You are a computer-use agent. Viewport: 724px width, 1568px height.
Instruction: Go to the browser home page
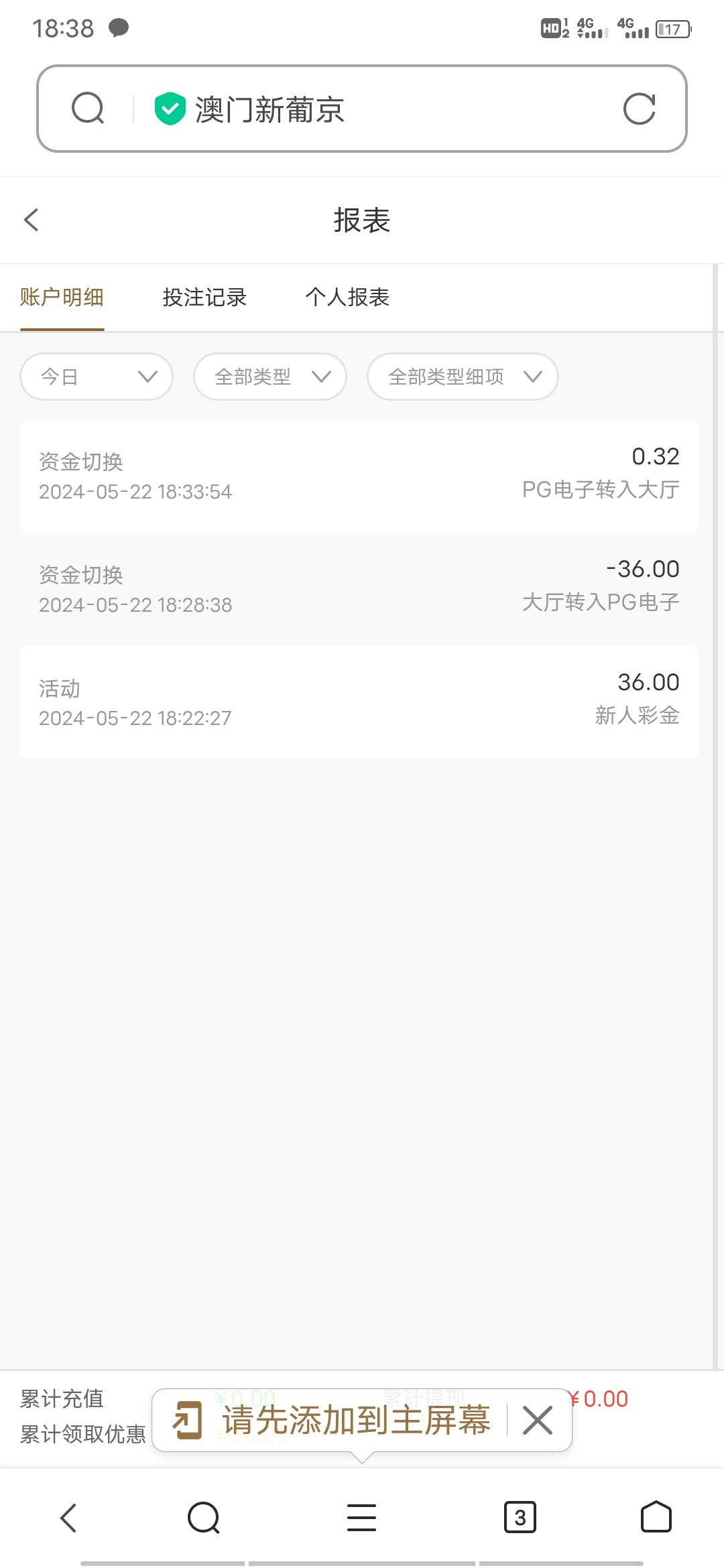tap(656, 1518)
